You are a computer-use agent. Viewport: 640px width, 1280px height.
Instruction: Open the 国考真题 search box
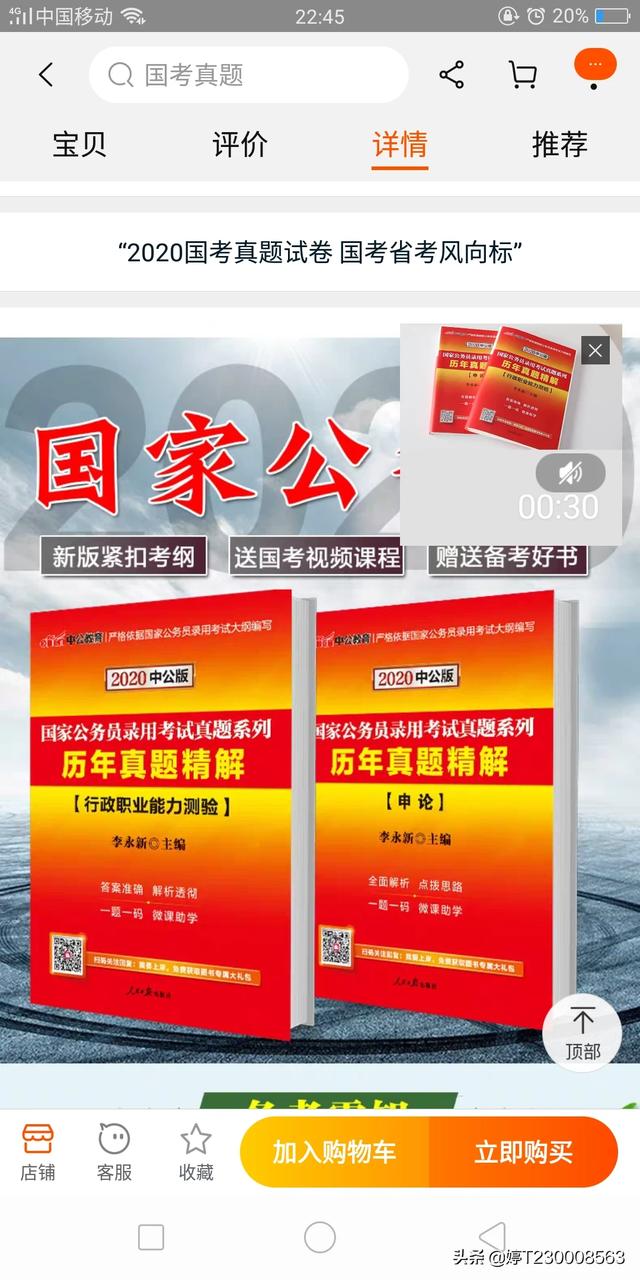pyautogui.click(x=248, y=75)
